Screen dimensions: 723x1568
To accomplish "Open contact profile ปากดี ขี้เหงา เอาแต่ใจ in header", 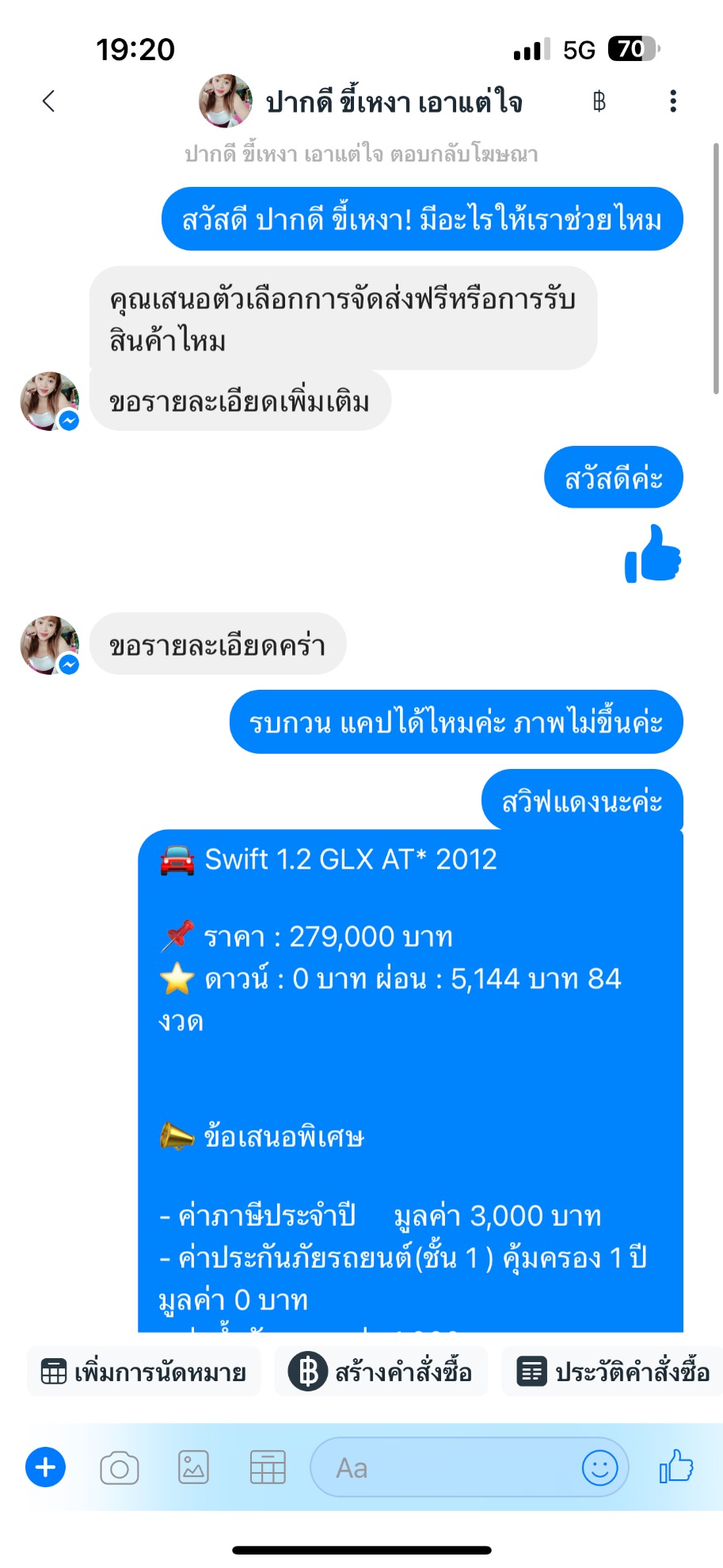I will point(361,101).
